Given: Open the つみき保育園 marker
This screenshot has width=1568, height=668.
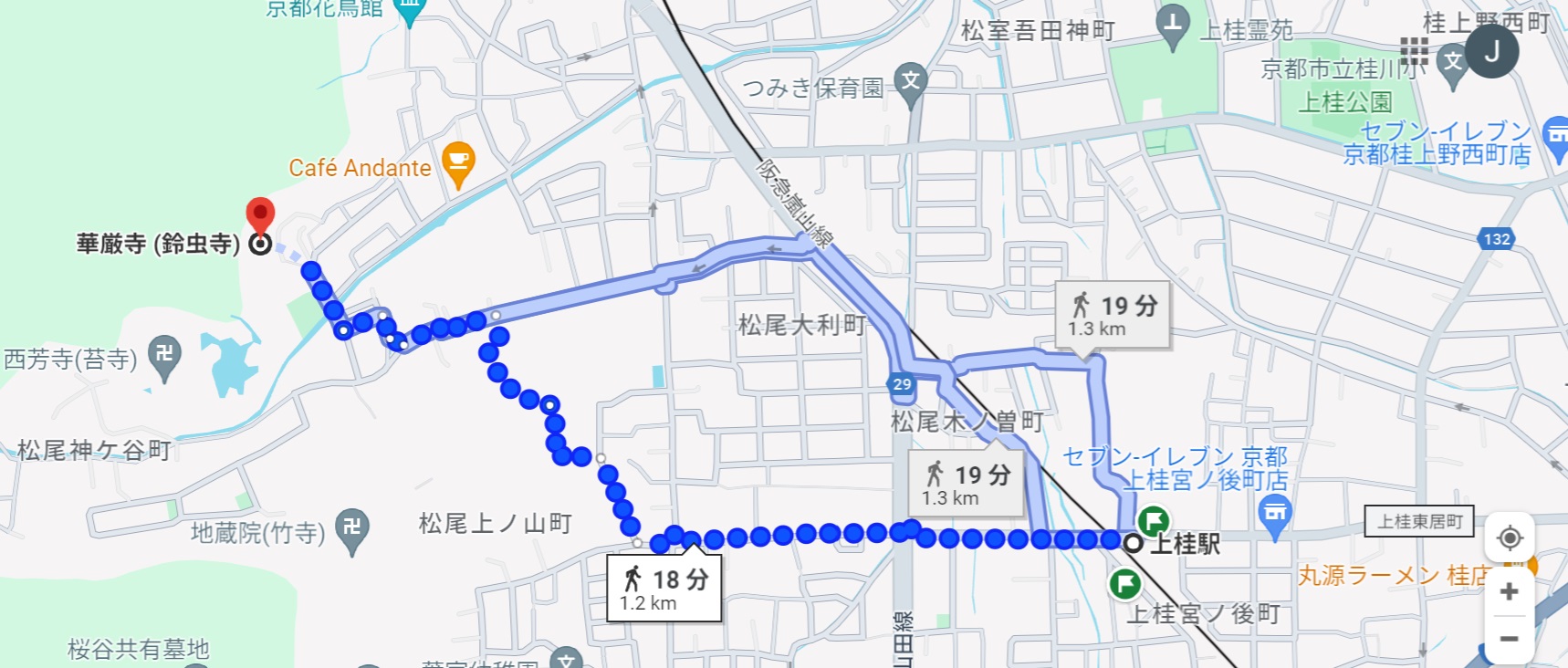Looking at the screenshot, I should [910, 83].
